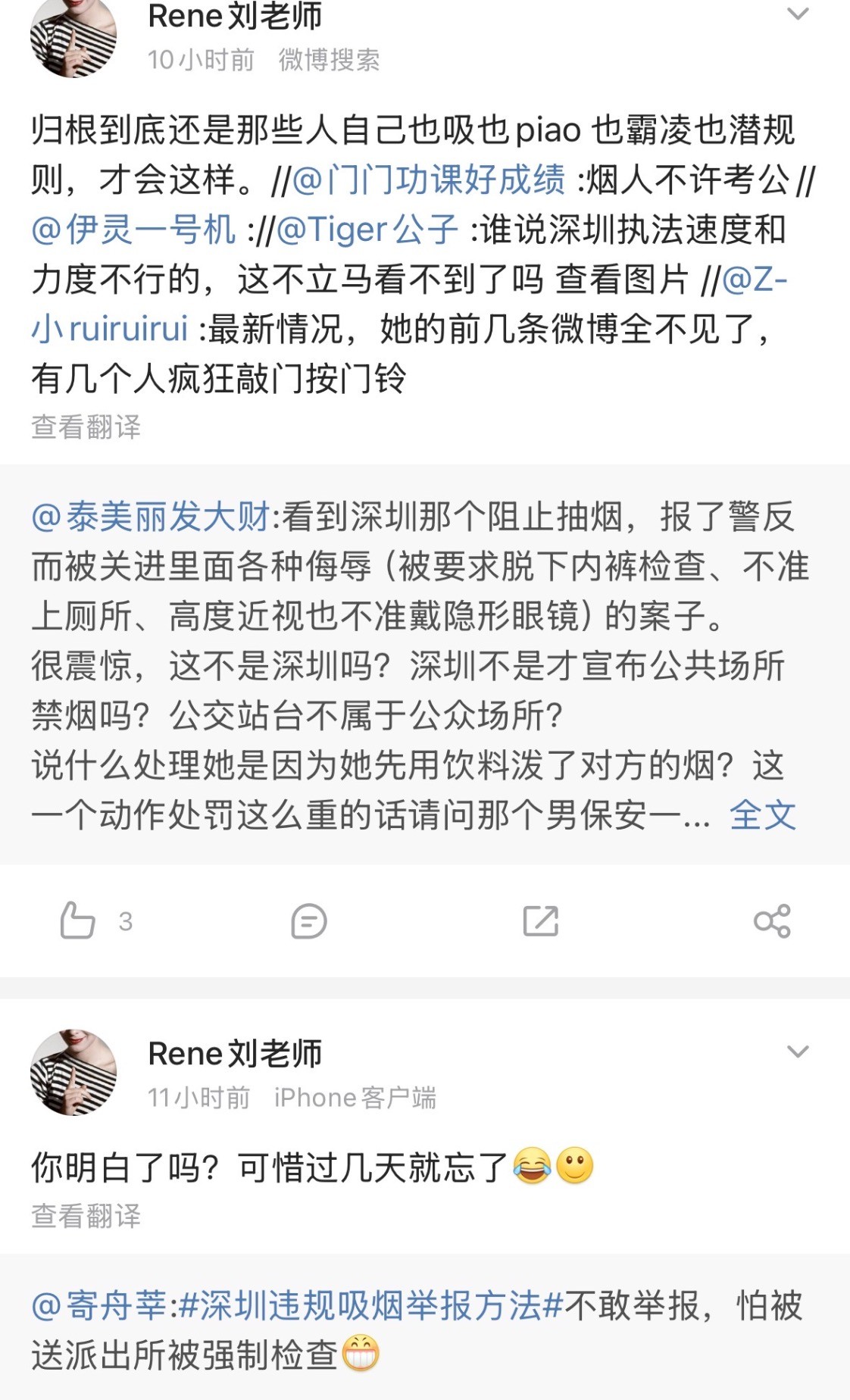Open @寄舟莘 profile from quoted post
Image resolution: width=850 pixels, height=1400 pixels.
click(99, 1305)
